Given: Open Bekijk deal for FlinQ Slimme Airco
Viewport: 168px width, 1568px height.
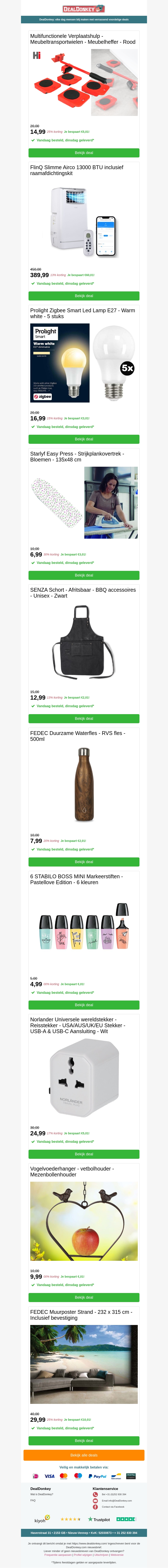Looking at the screenshot, I should pos(84,296).
